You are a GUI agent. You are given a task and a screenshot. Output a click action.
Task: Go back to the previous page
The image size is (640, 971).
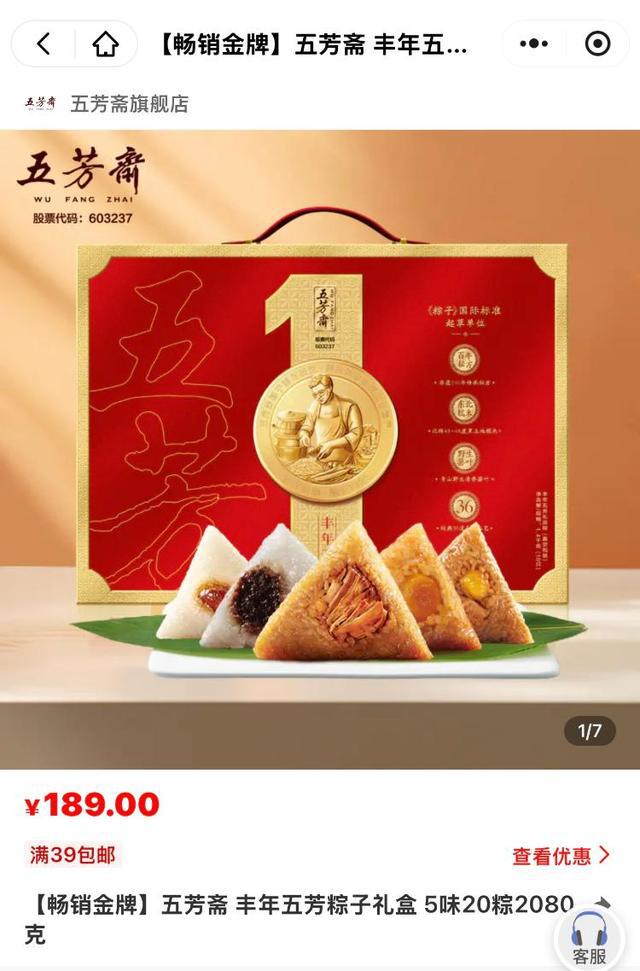click(43, 44)
